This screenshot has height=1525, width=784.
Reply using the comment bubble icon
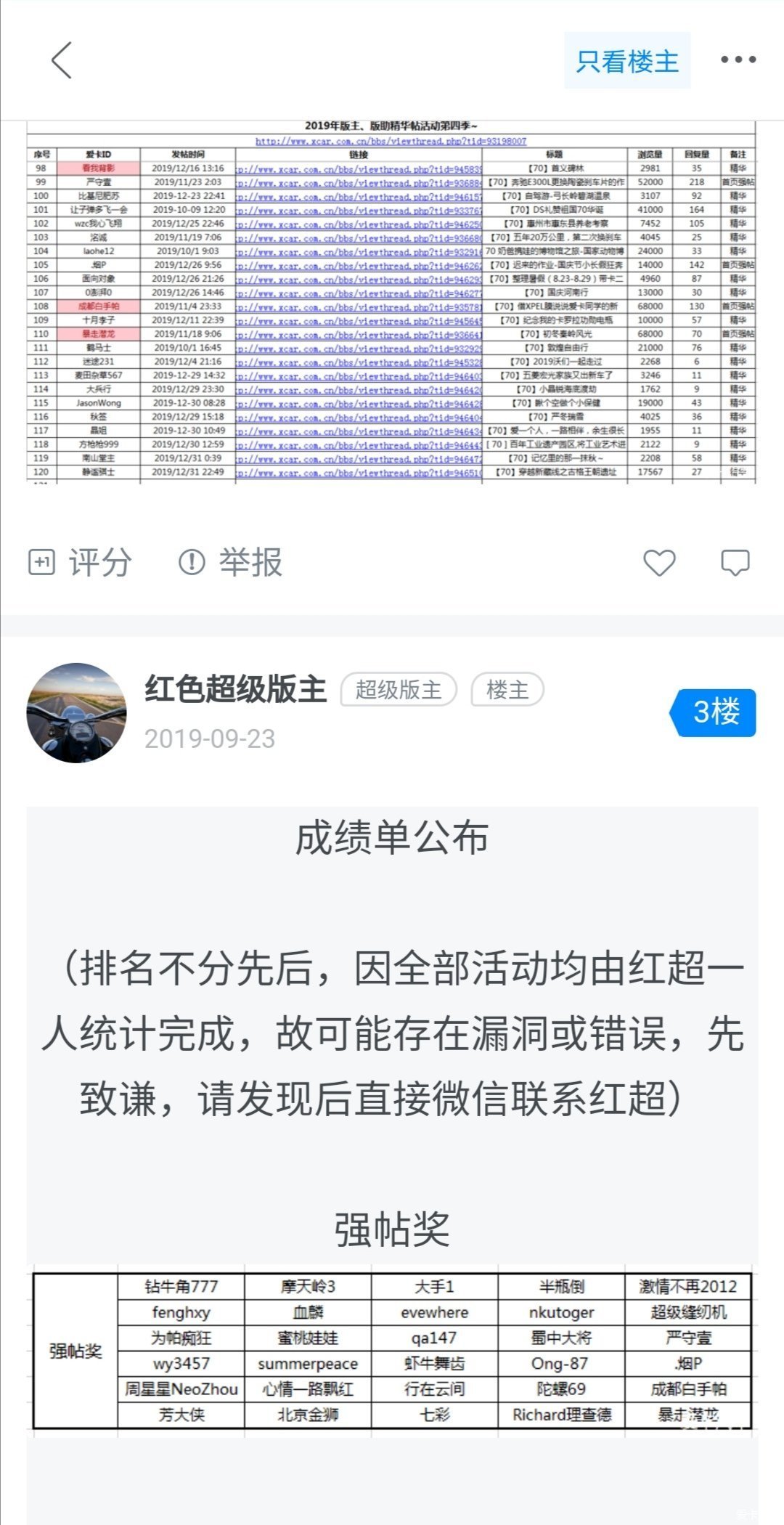click(735, 563)
